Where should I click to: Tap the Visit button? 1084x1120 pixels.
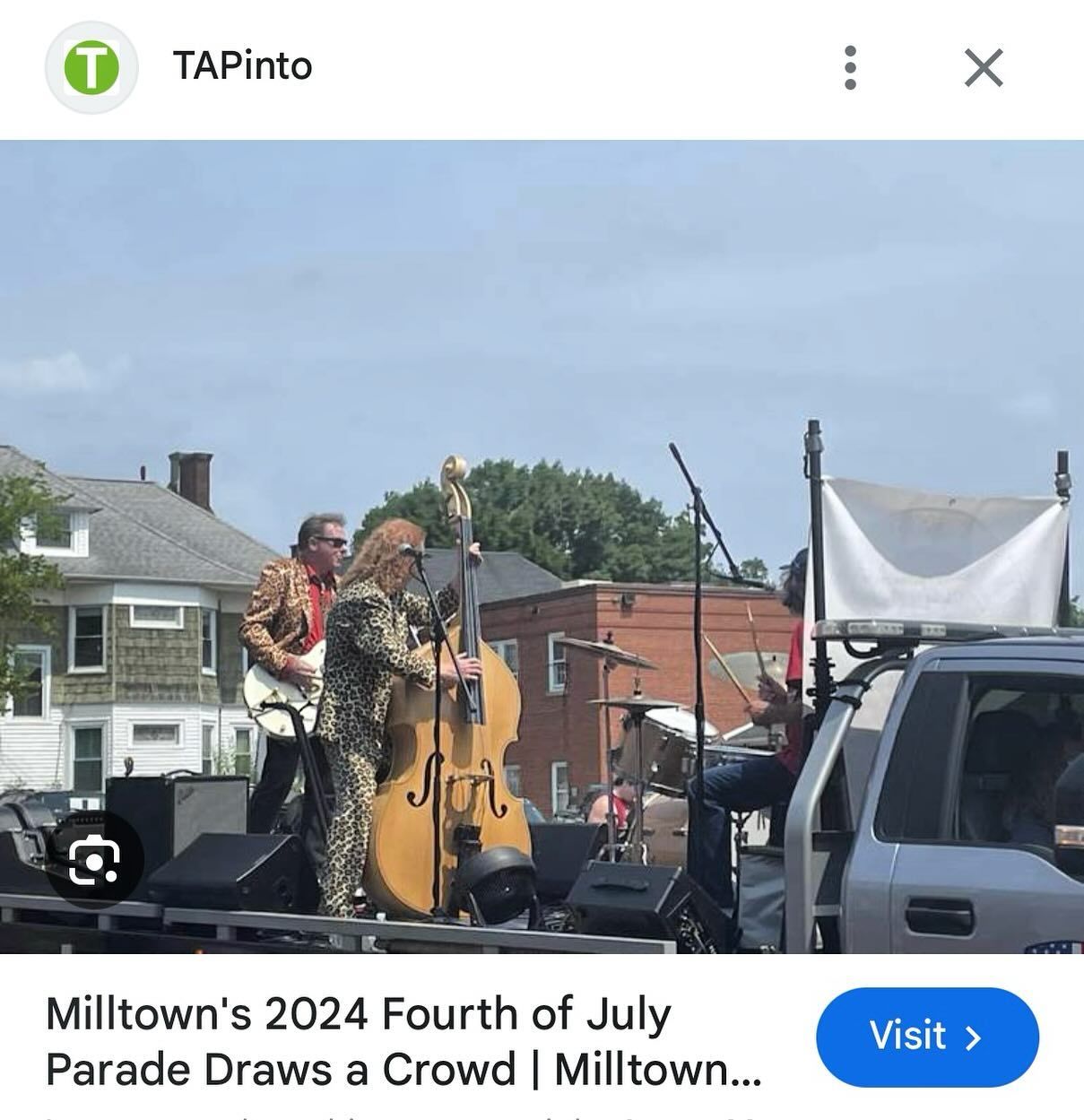(x=926, y=1037)
